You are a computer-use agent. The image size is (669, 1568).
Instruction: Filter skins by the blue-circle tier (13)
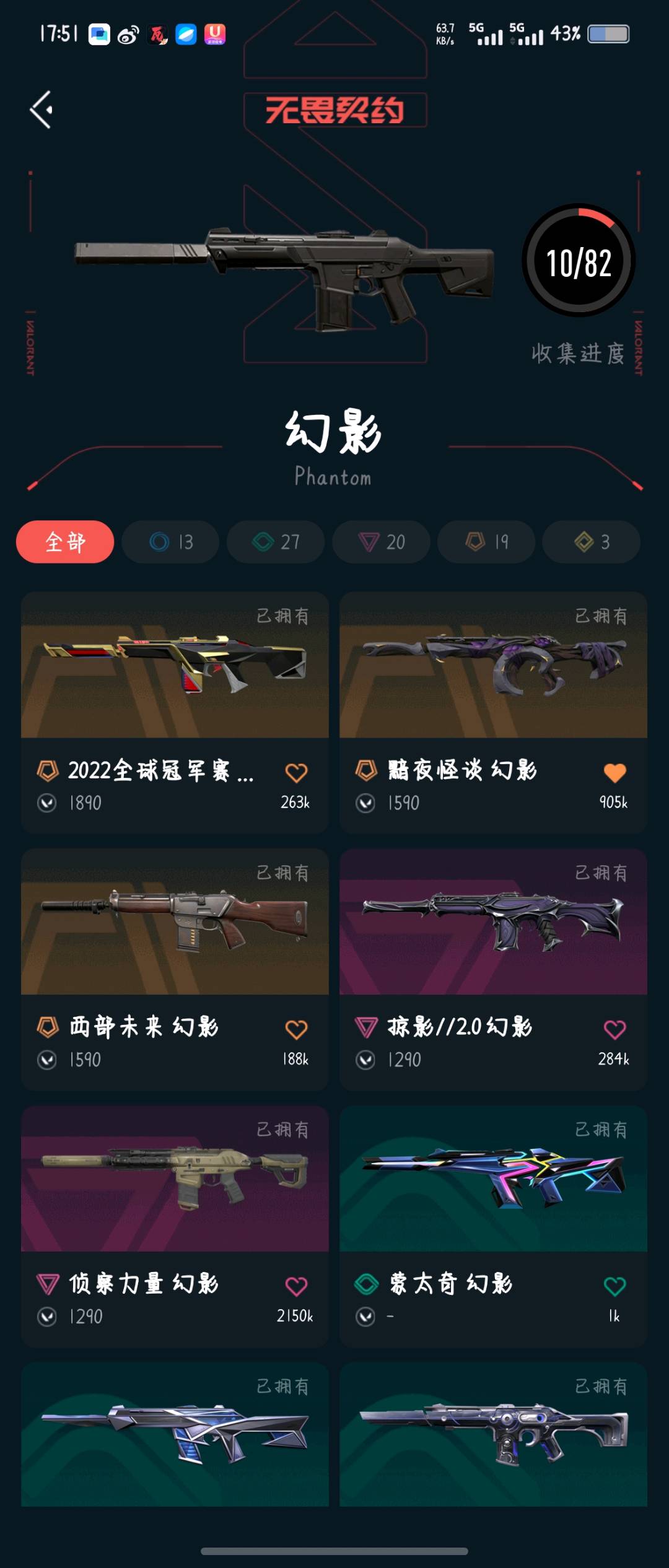click(x=170, y=542)
